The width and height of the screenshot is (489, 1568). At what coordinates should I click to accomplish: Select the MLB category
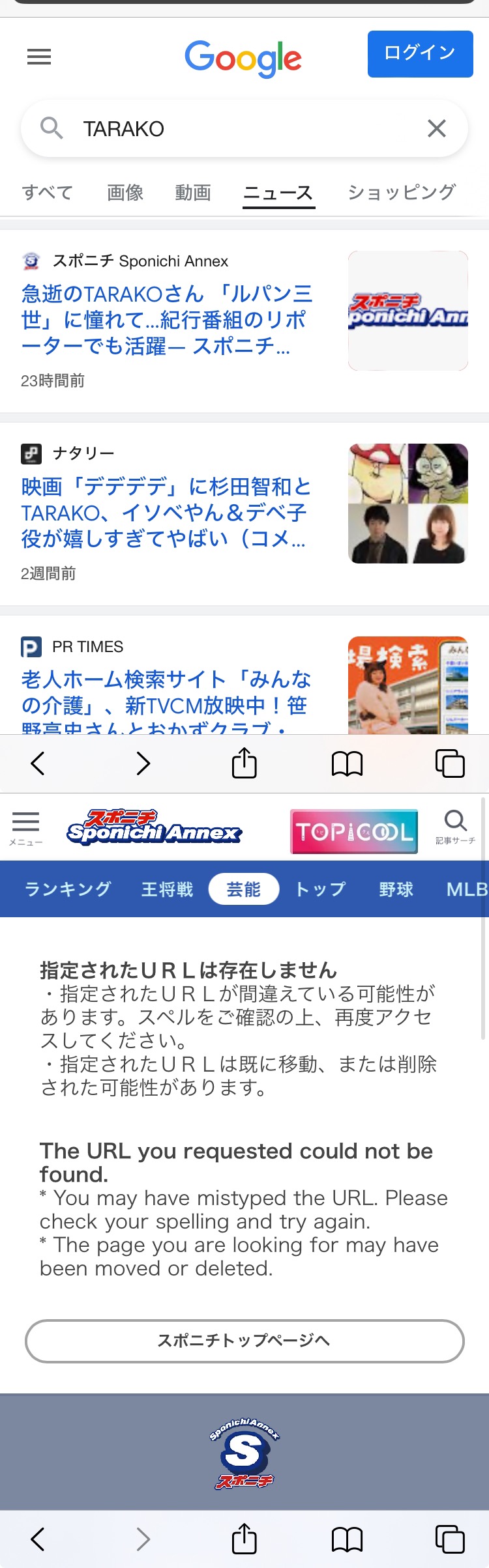pos(466,889)
